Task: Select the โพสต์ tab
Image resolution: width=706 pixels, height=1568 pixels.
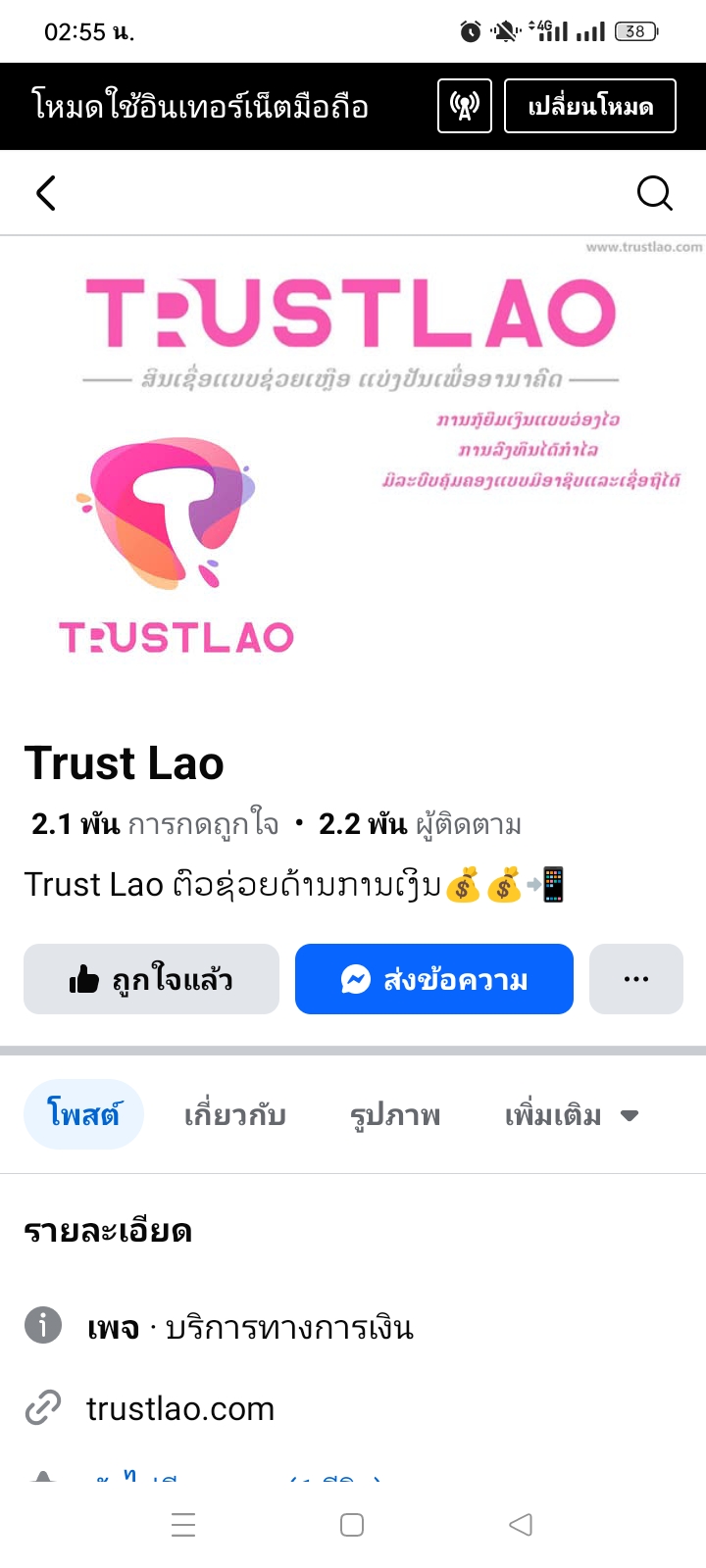Action: (x=83, y=1114)
